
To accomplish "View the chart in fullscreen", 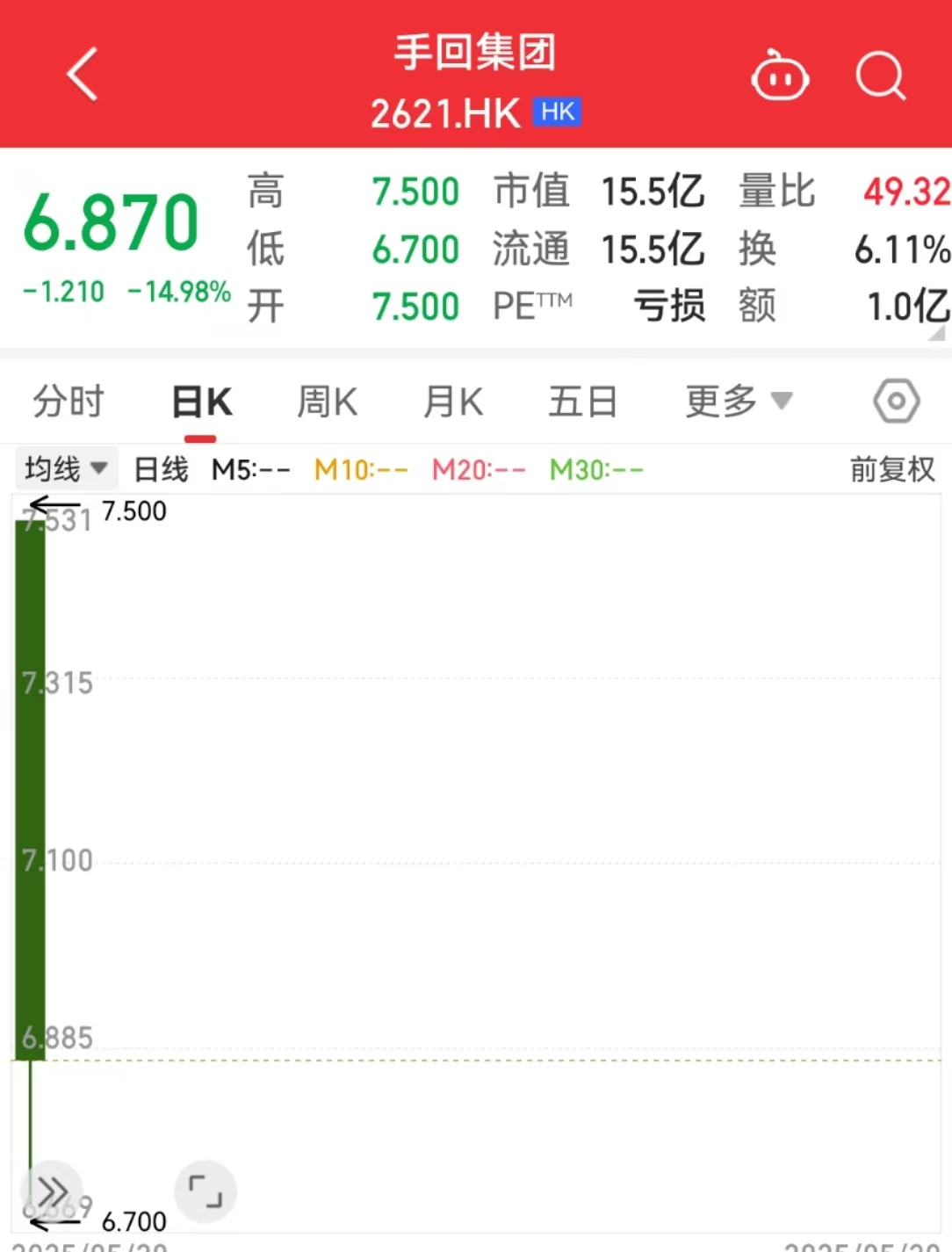I will [x=206, y=1192].
